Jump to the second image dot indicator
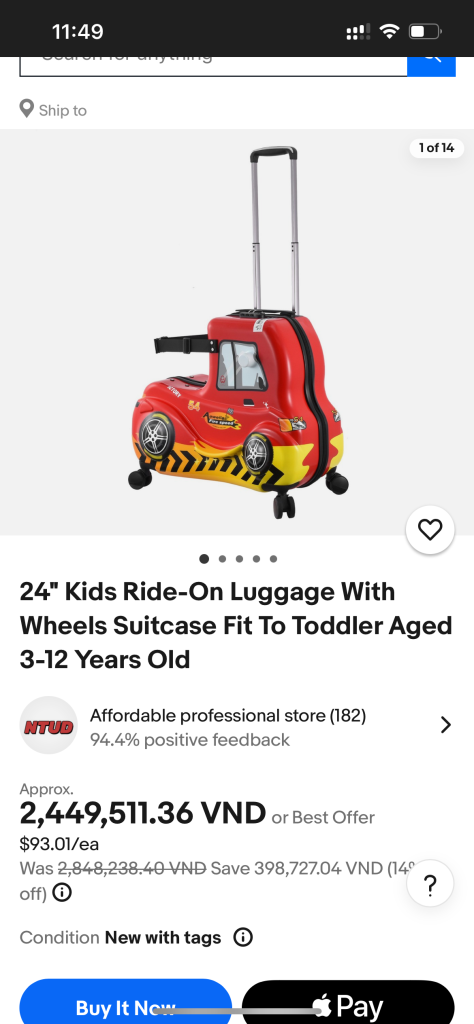 222,558
